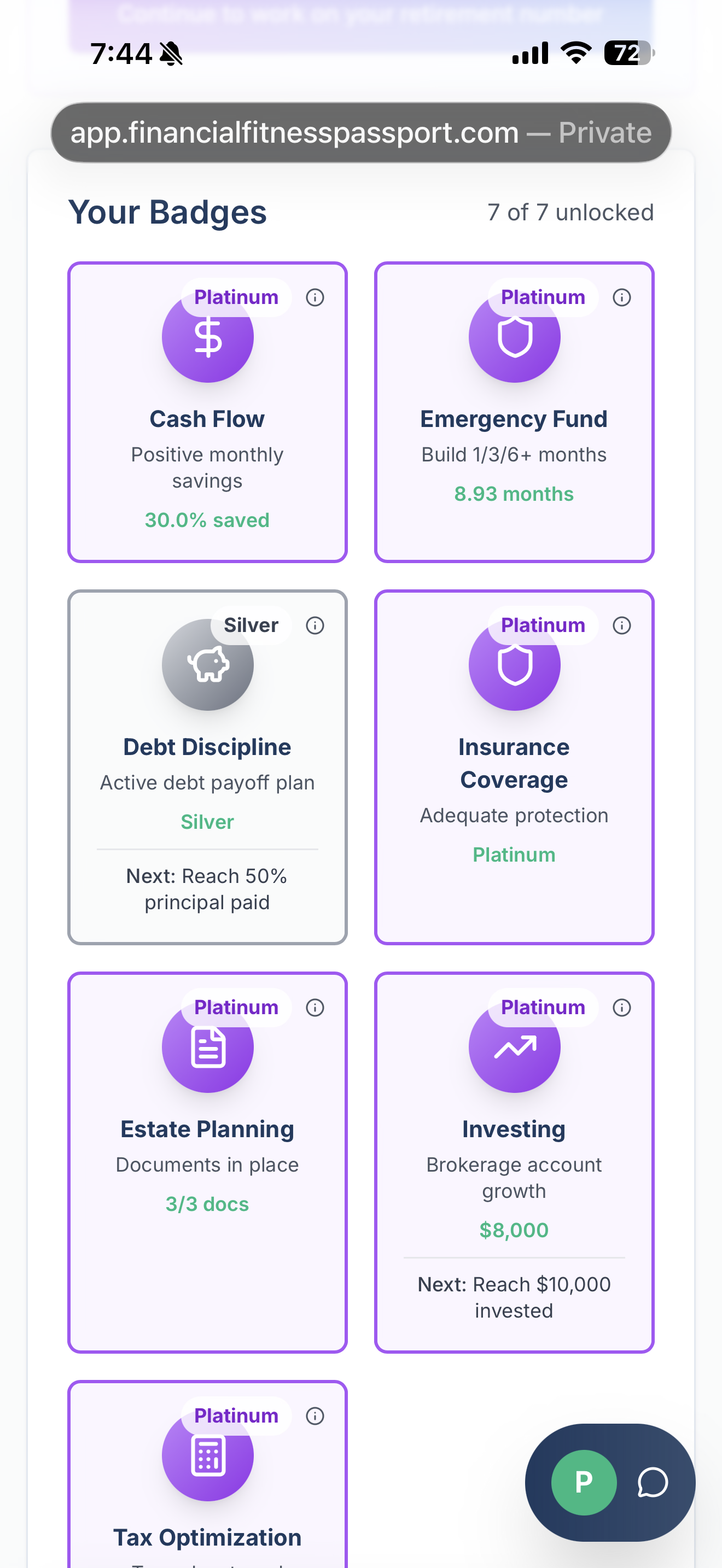This screenshot has height=1568, width=722.
Task: Open the info icon on Investing badge
Action: (621, 1008)
